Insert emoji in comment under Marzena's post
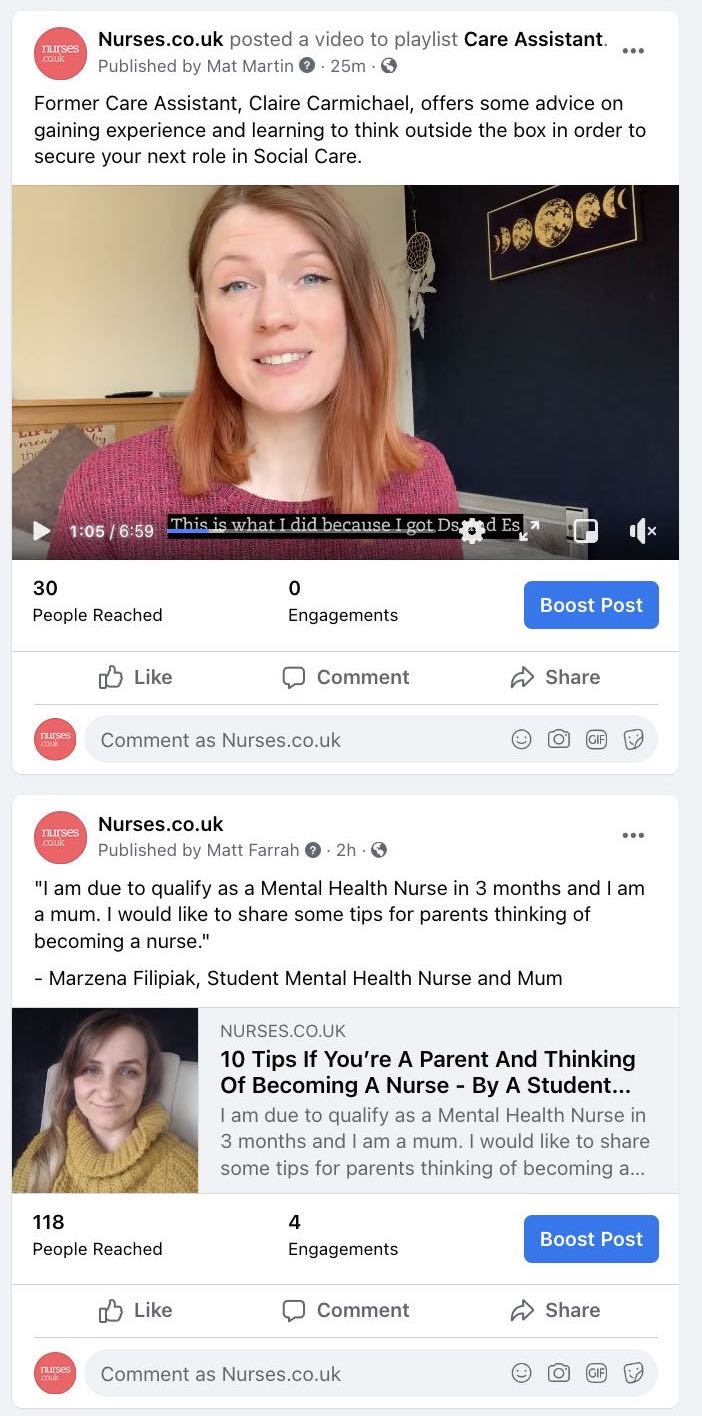The image size is (702, 1416). (x=521, y=1373)
